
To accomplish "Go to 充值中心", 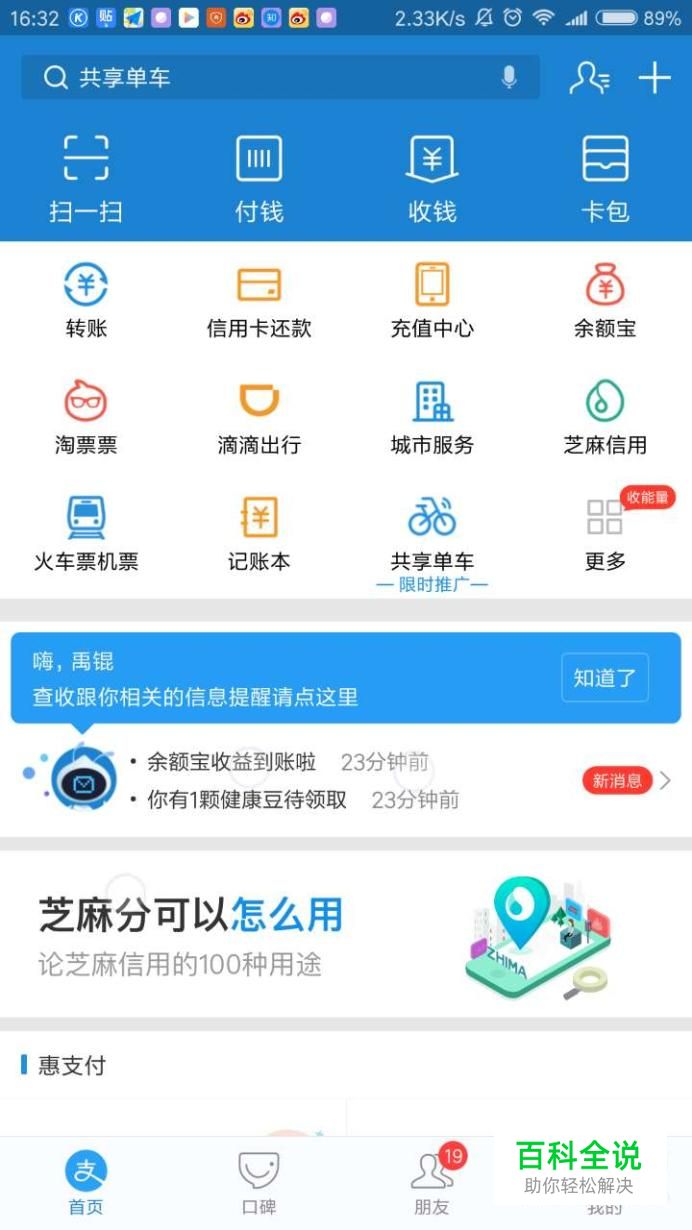I will click(x=432, y=300).
